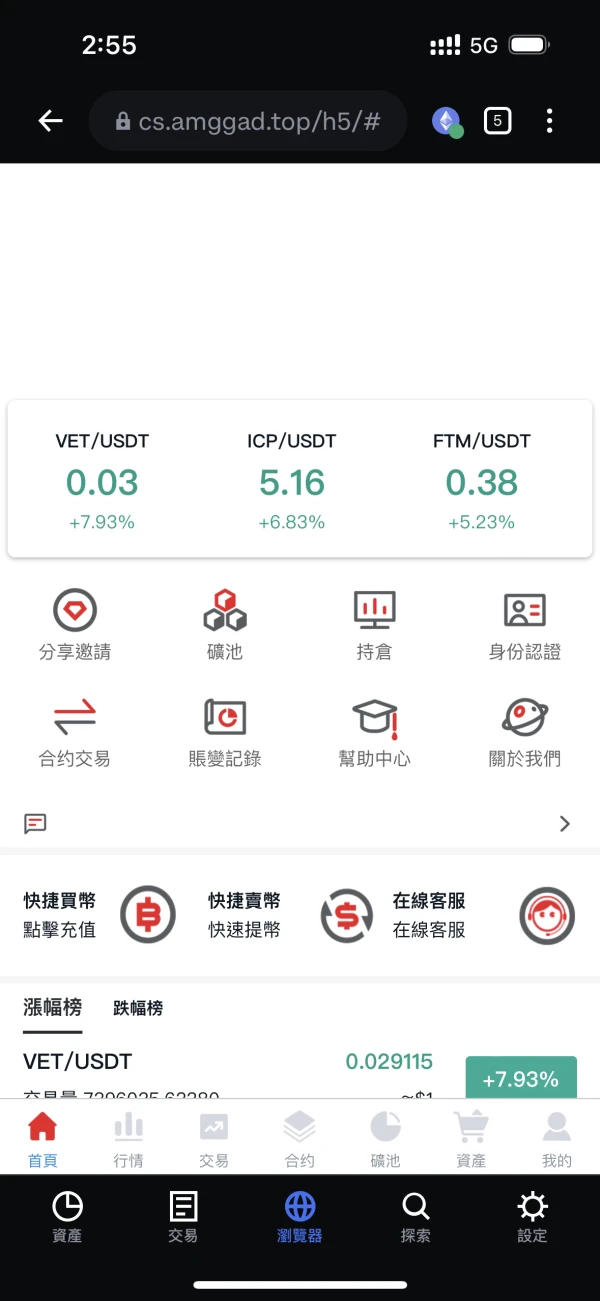Open 賬變記錄 account records
This screenshot has width=600, height=1301.
225,733
